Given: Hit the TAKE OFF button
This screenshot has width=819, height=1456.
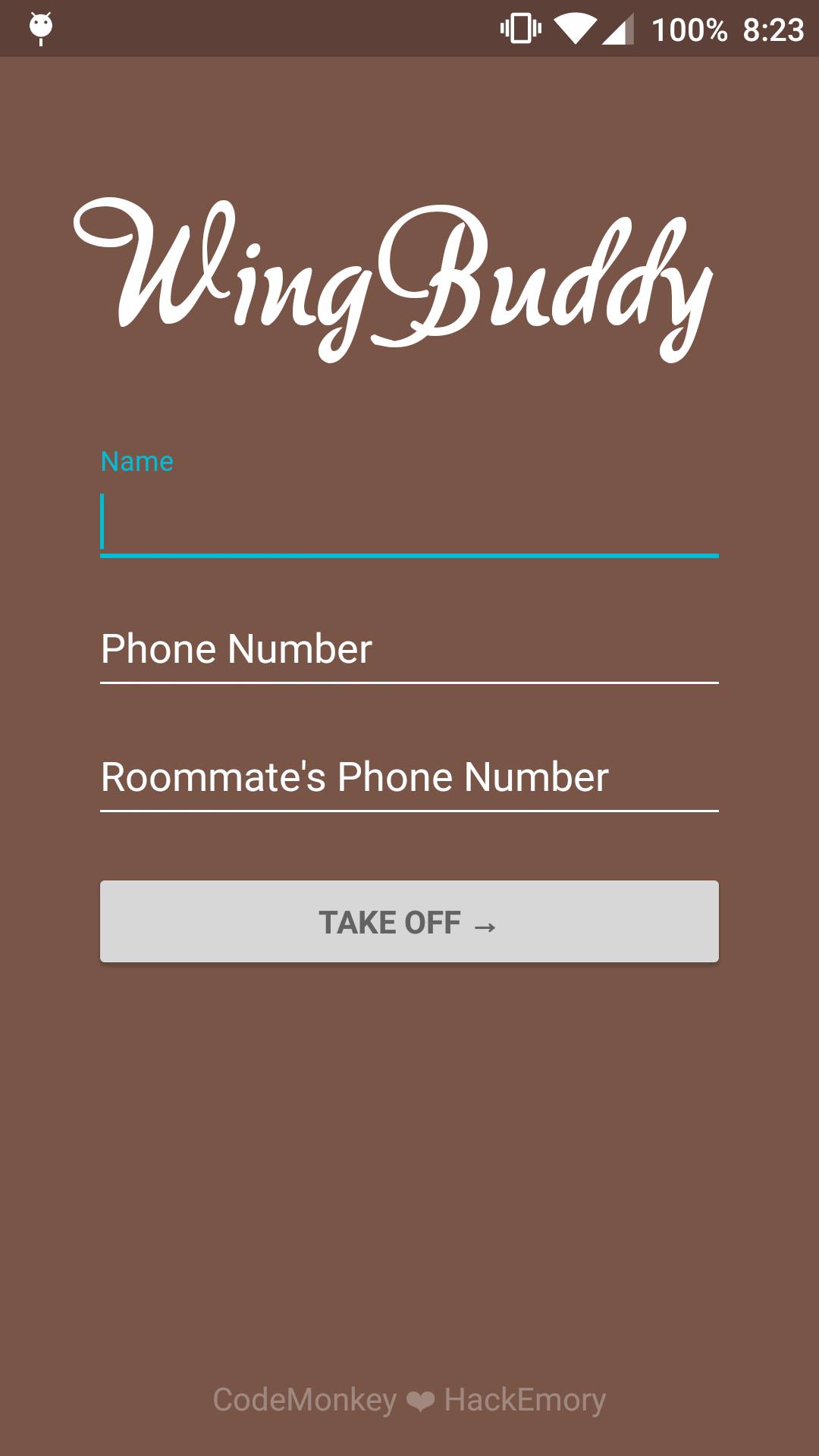Looking at the screenshot, I should point(409,921).
